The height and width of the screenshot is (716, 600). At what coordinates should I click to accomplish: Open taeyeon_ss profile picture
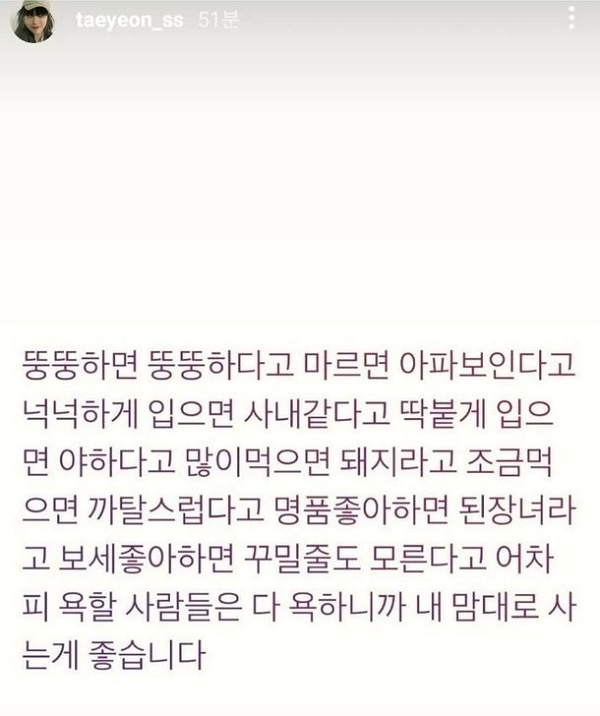[x=32, y=22]
